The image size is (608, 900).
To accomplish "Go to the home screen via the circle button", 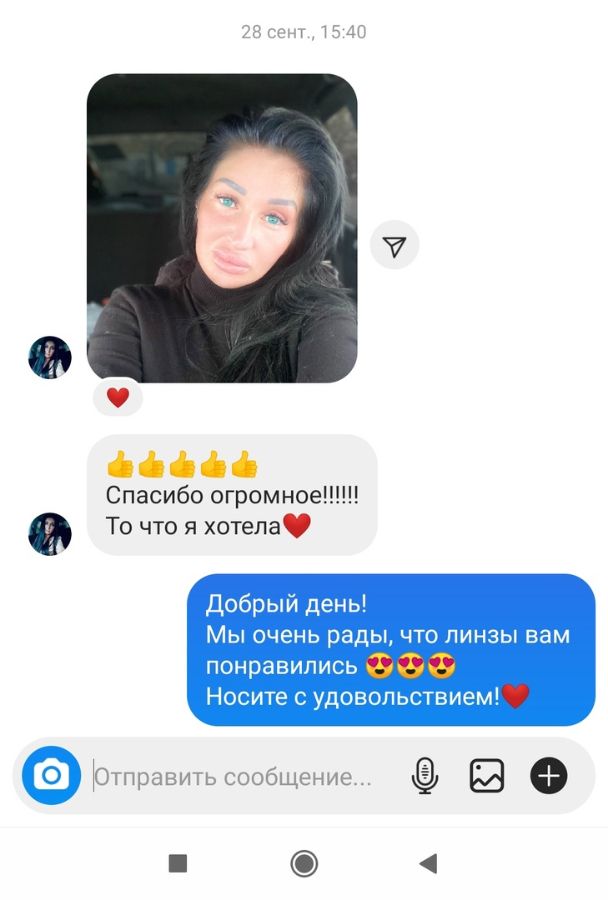I will click(304, 863).
